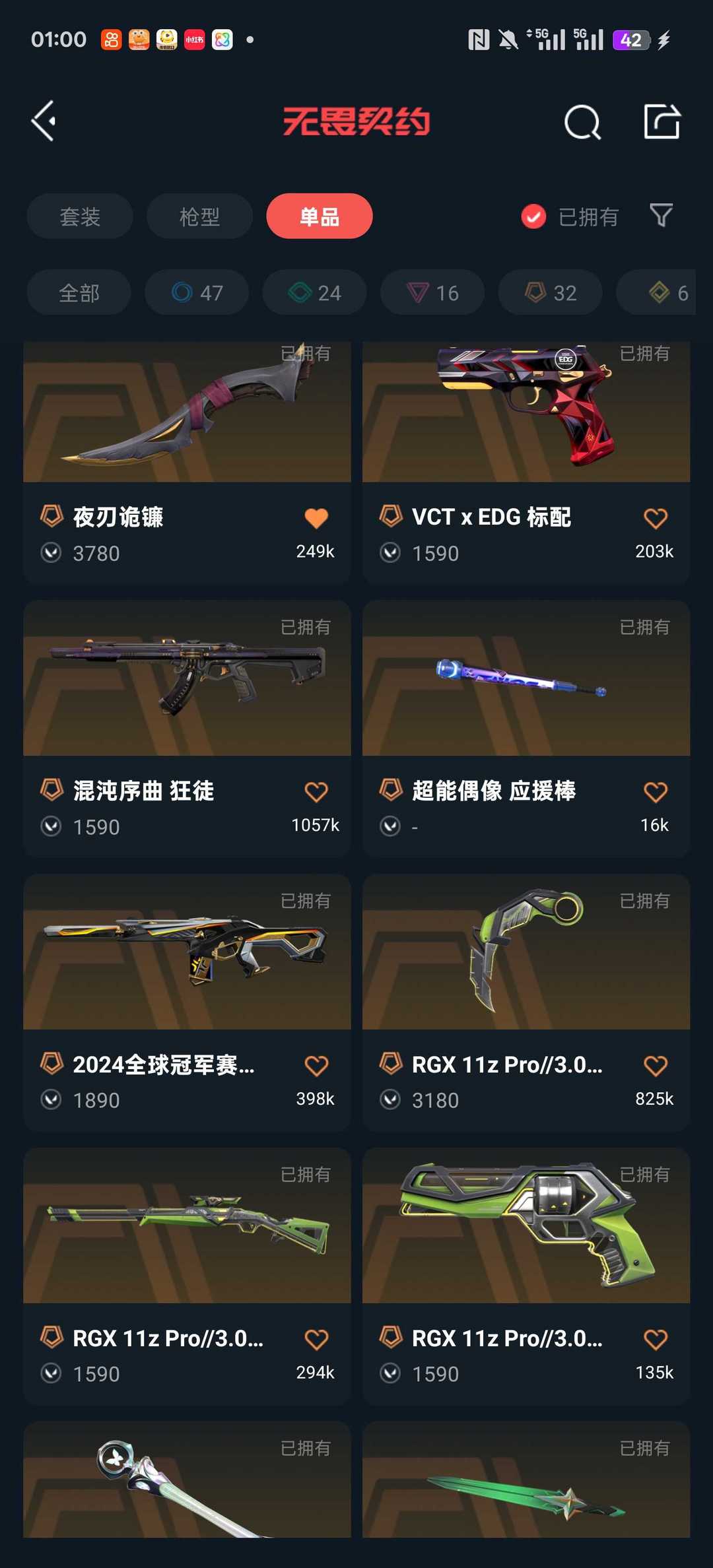The image size is (713, 1568).
Task: Go back using the top-left arrow
Action: tap(44, 121)
